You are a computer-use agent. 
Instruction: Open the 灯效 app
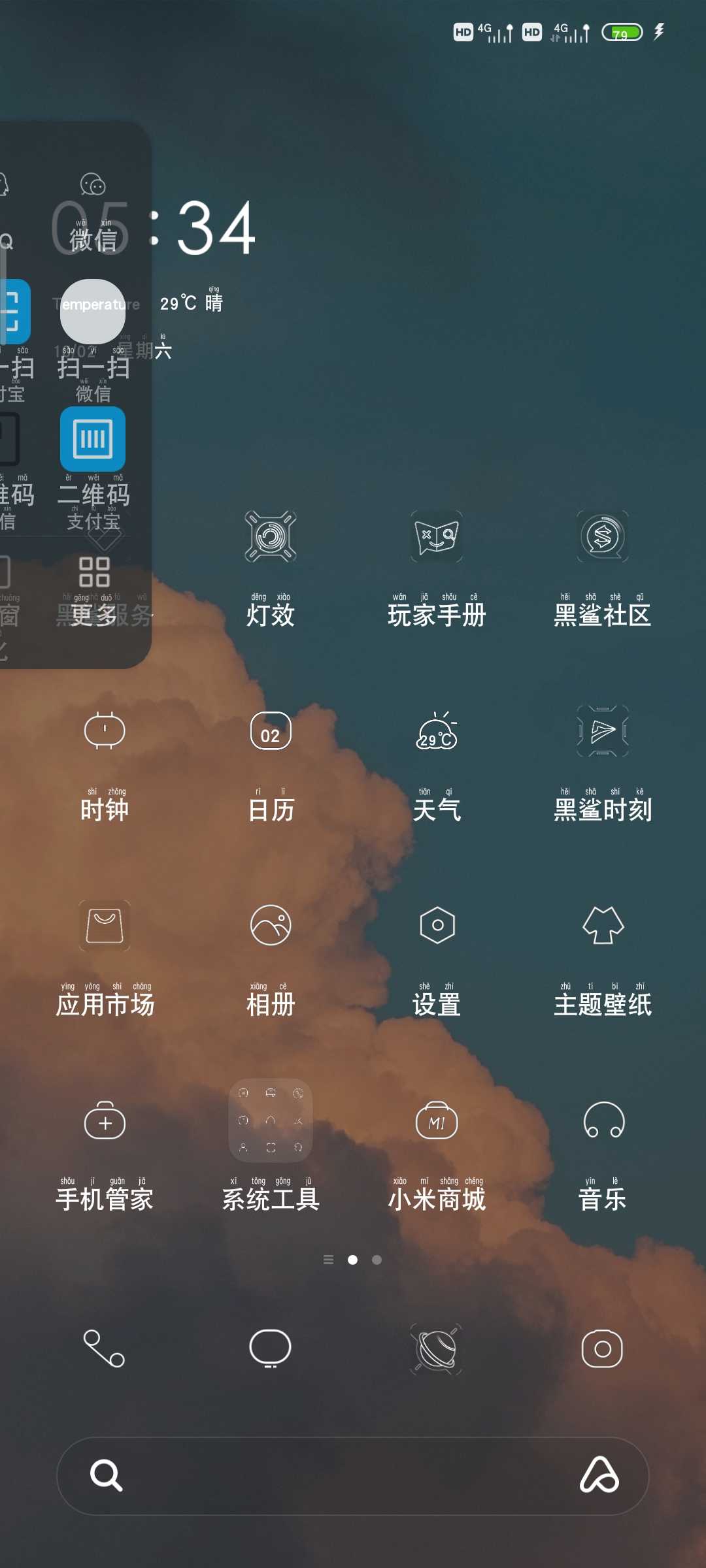[x=270, y=537]
